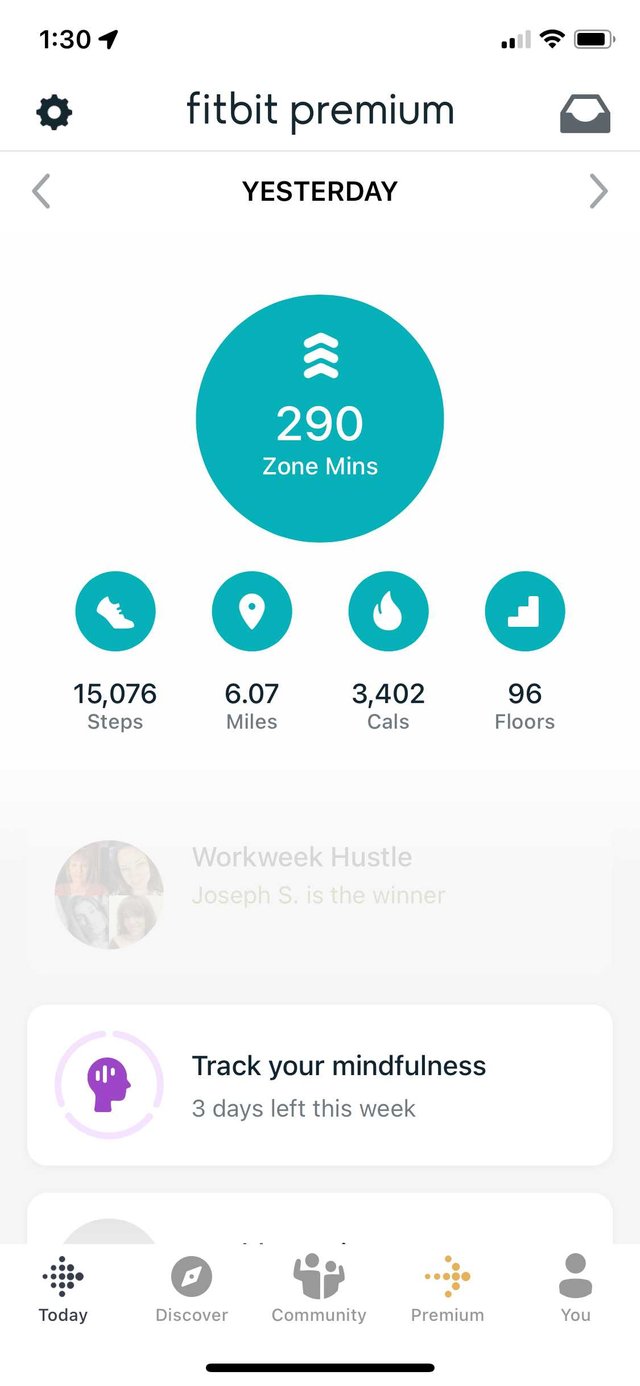Open the Workweek Hustle challenge card

click(320, 894)
